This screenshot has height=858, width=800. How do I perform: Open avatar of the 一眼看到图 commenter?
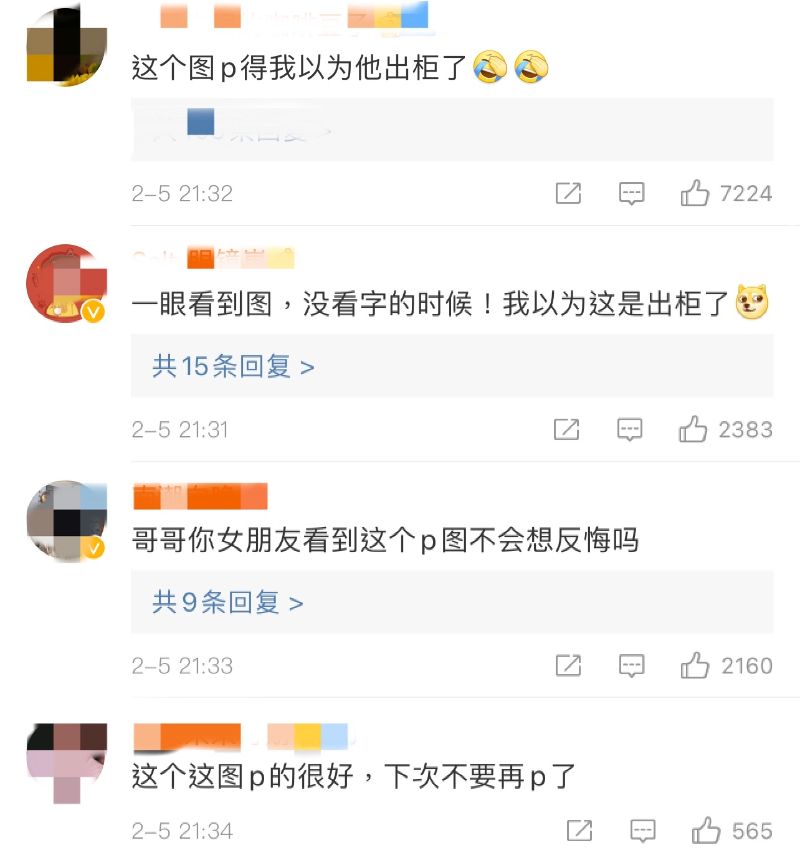[66, 284]
